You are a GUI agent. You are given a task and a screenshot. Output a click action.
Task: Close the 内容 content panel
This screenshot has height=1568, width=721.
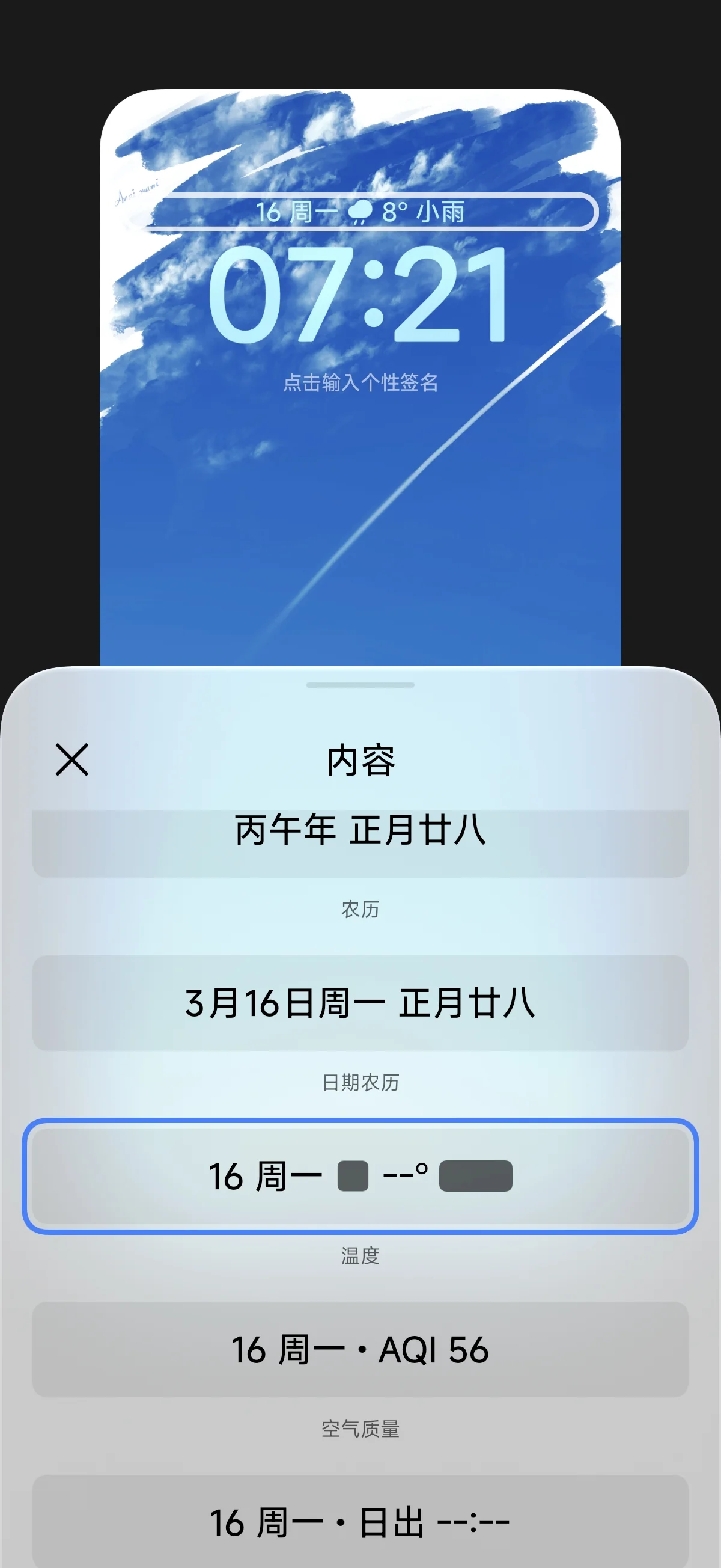pos(71,759)
